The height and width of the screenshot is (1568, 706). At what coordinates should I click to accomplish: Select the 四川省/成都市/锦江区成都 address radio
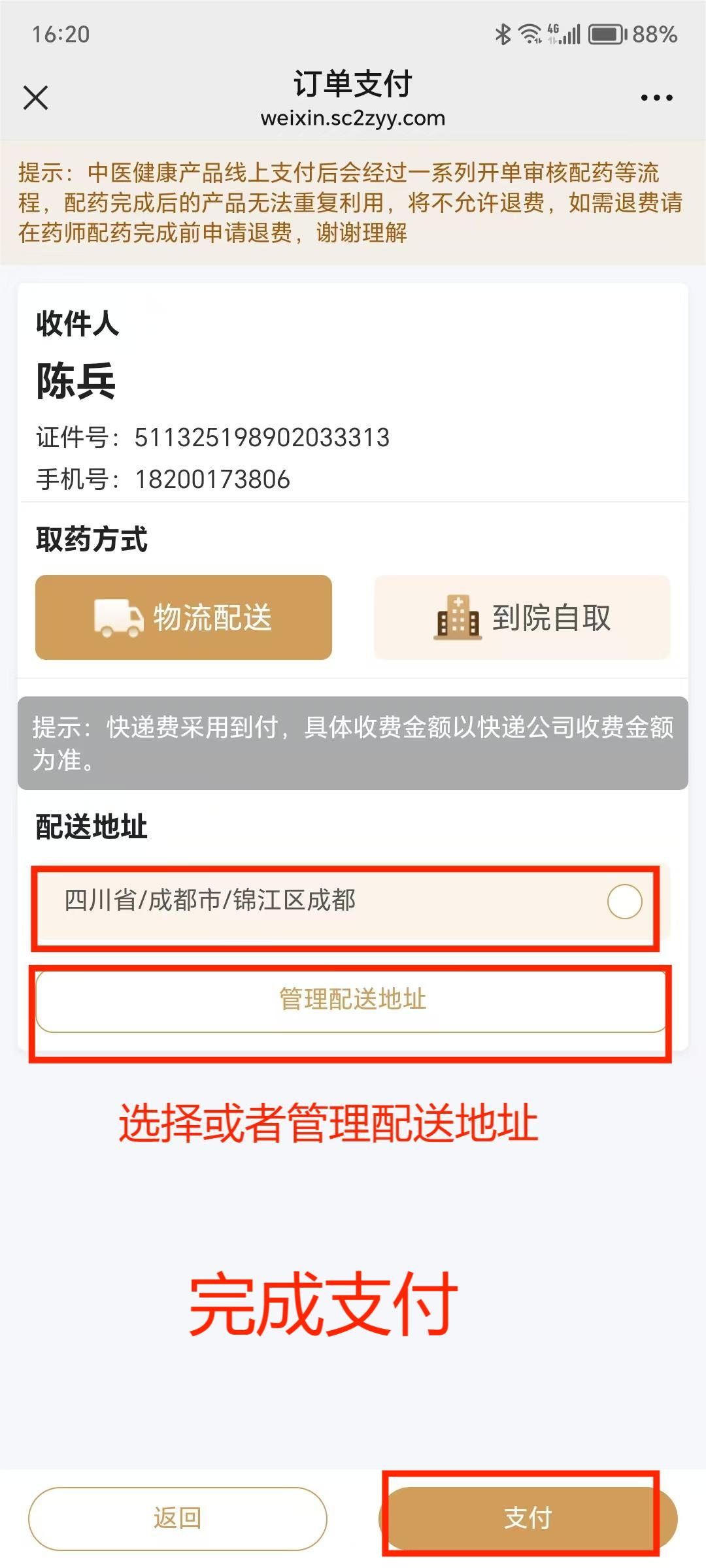tap(624, 902)
